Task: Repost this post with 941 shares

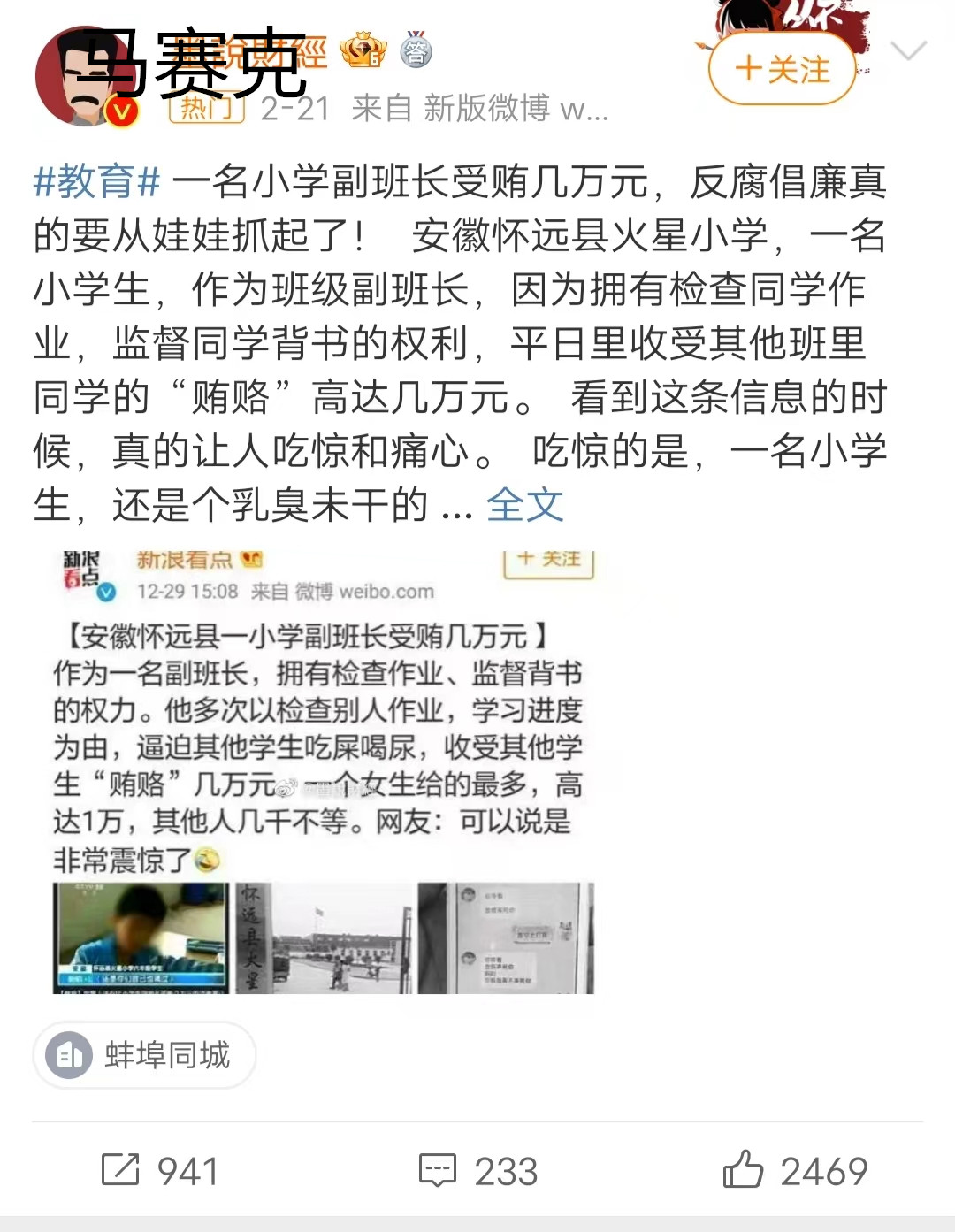Action: pyautogui.click(x=159, y=1170)
